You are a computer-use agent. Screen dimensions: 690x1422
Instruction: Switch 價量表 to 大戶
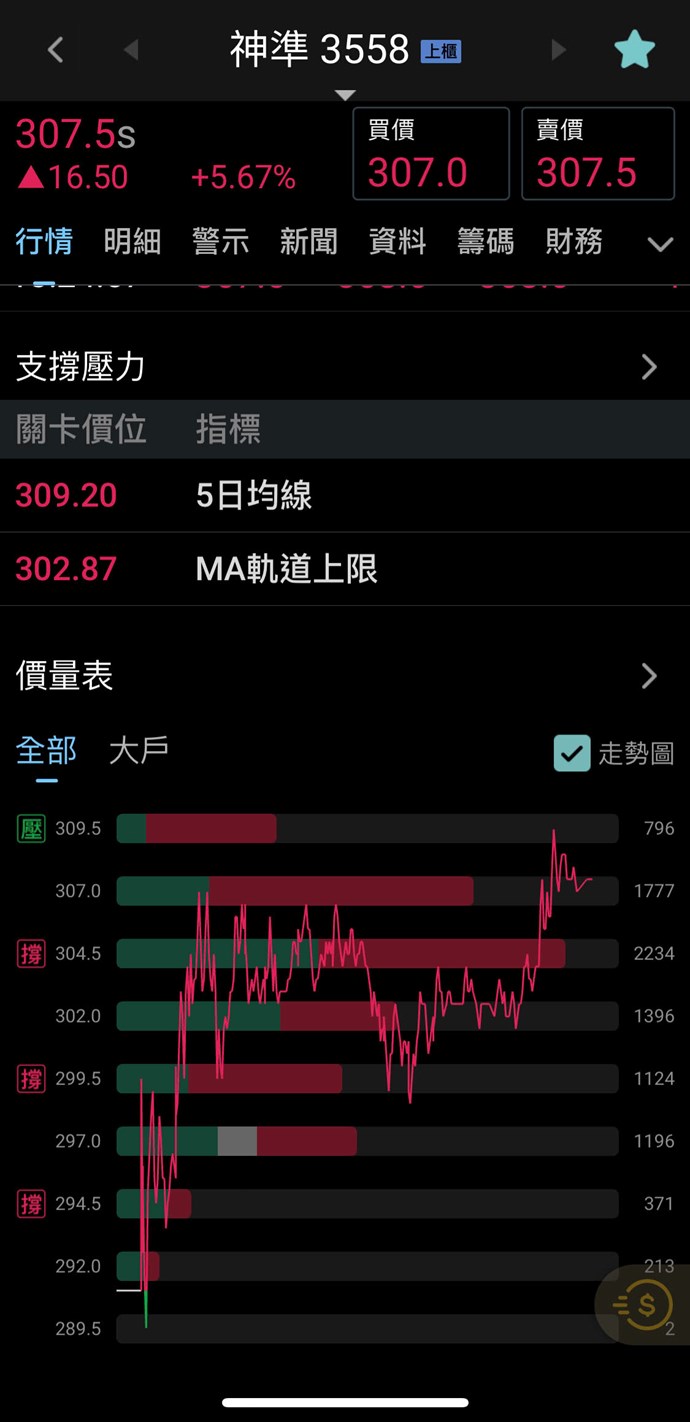point(138,751)
